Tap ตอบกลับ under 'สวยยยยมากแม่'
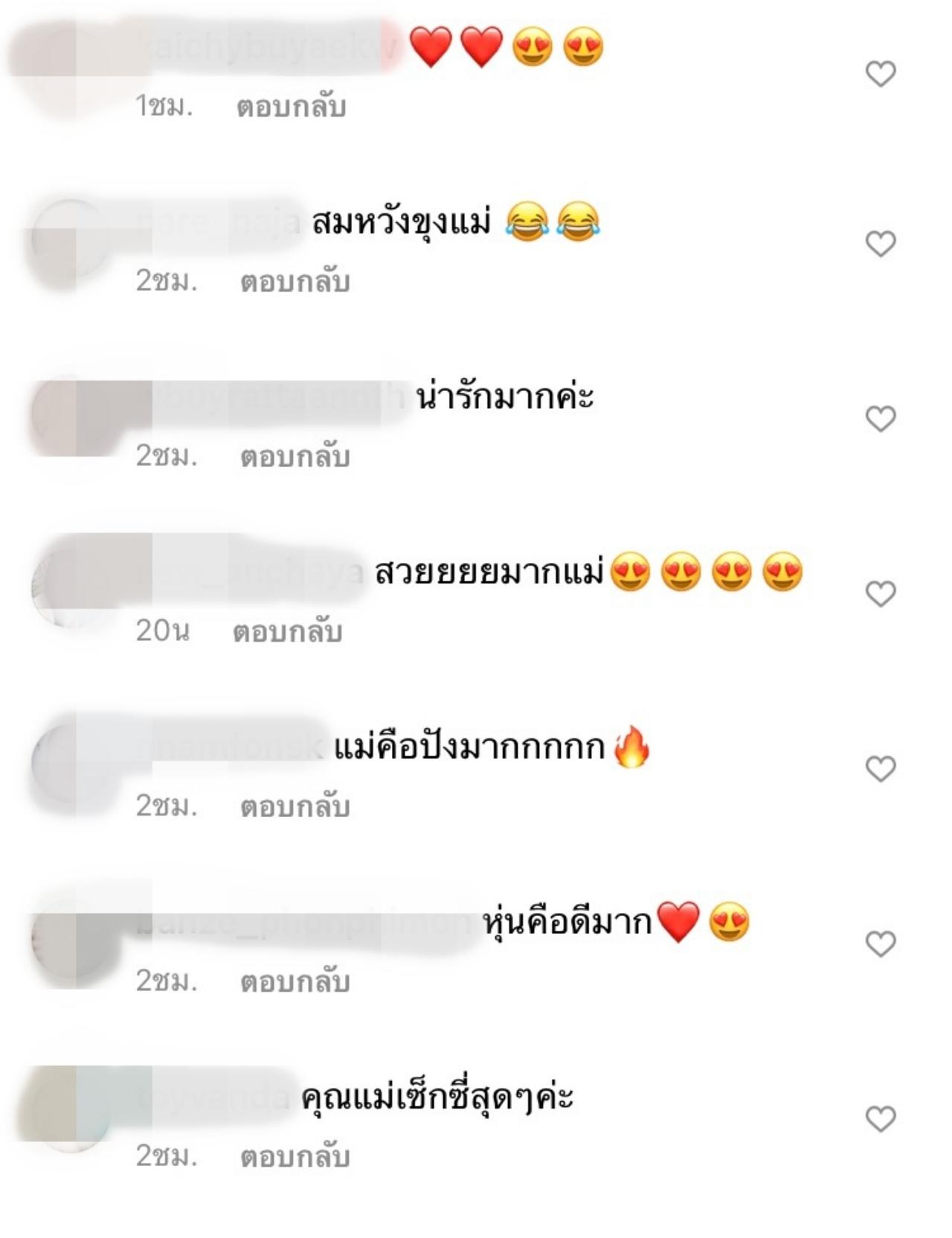The image size is (952, 1238). pyautogui.click(x=287, y=633)
